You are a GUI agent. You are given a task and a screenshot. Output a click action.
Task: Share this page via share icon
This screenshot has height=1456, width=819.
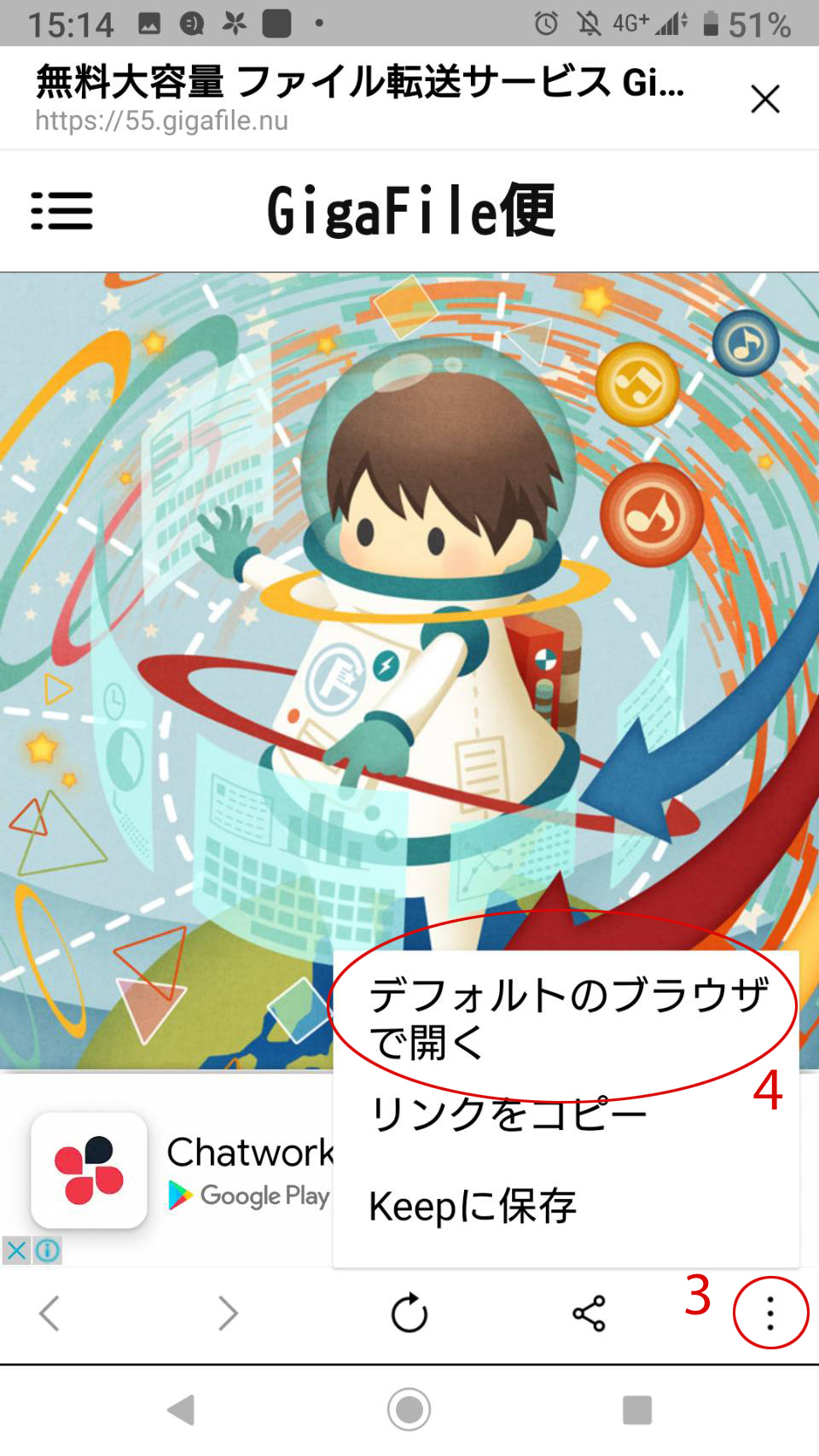[x=589, y=1313]
